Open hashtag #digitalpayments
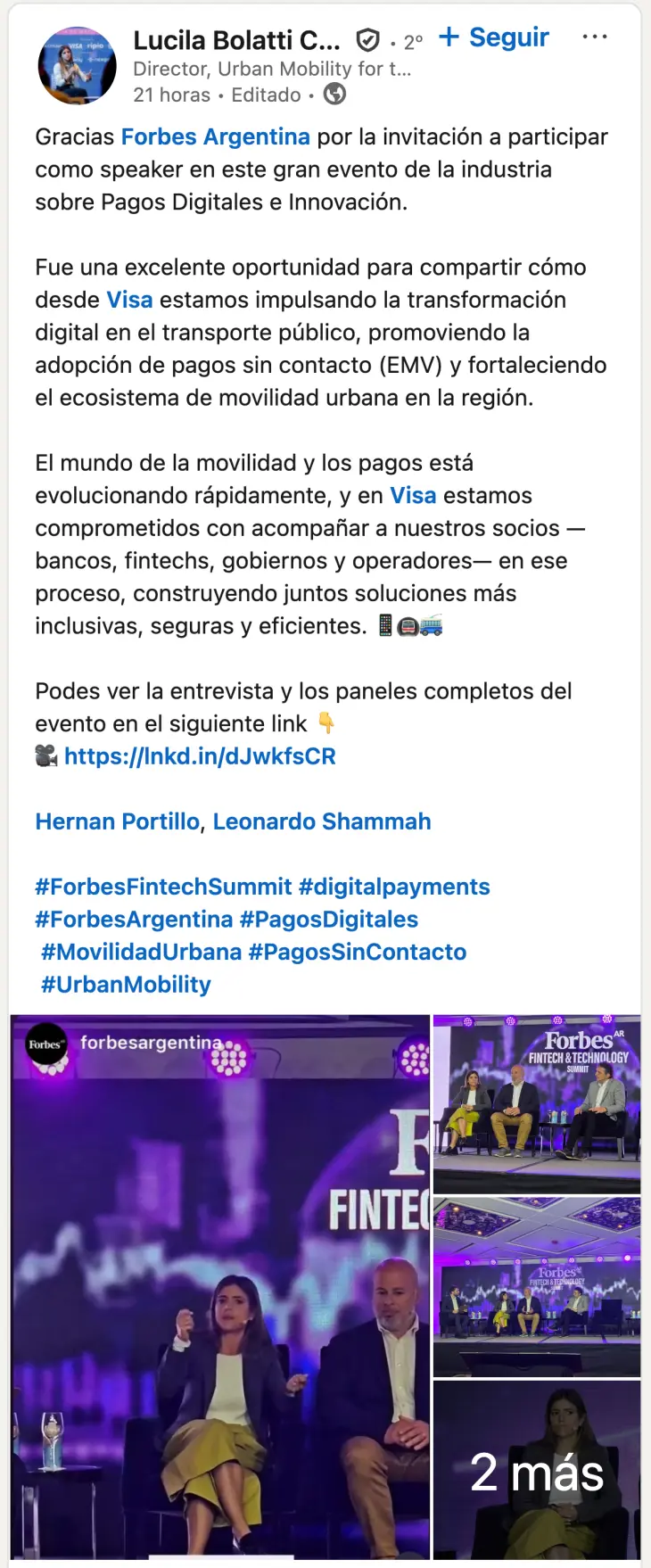 click(394, 887)
